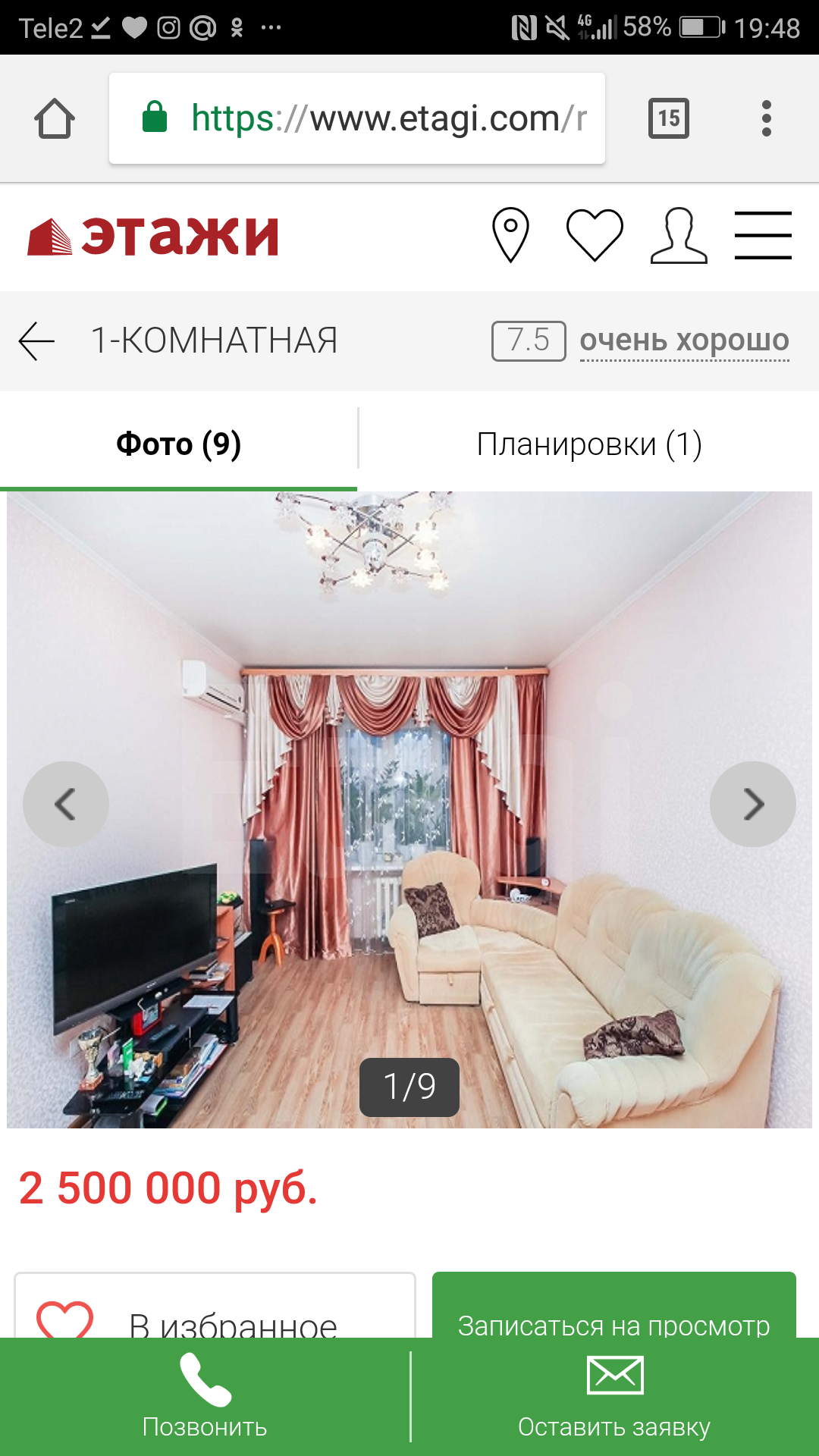Show the previous apartment photo
The image size is (819, 1456).
[66, 804]
